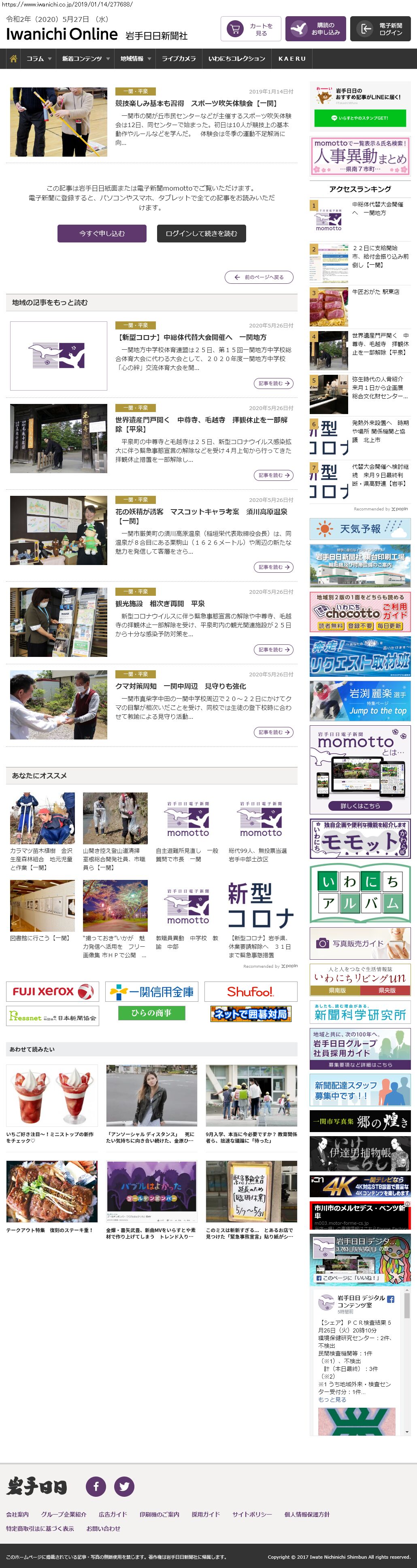417x1568 pixels.
Task: Tap 今すぐ申し込む button
Action: click(102, 233)
